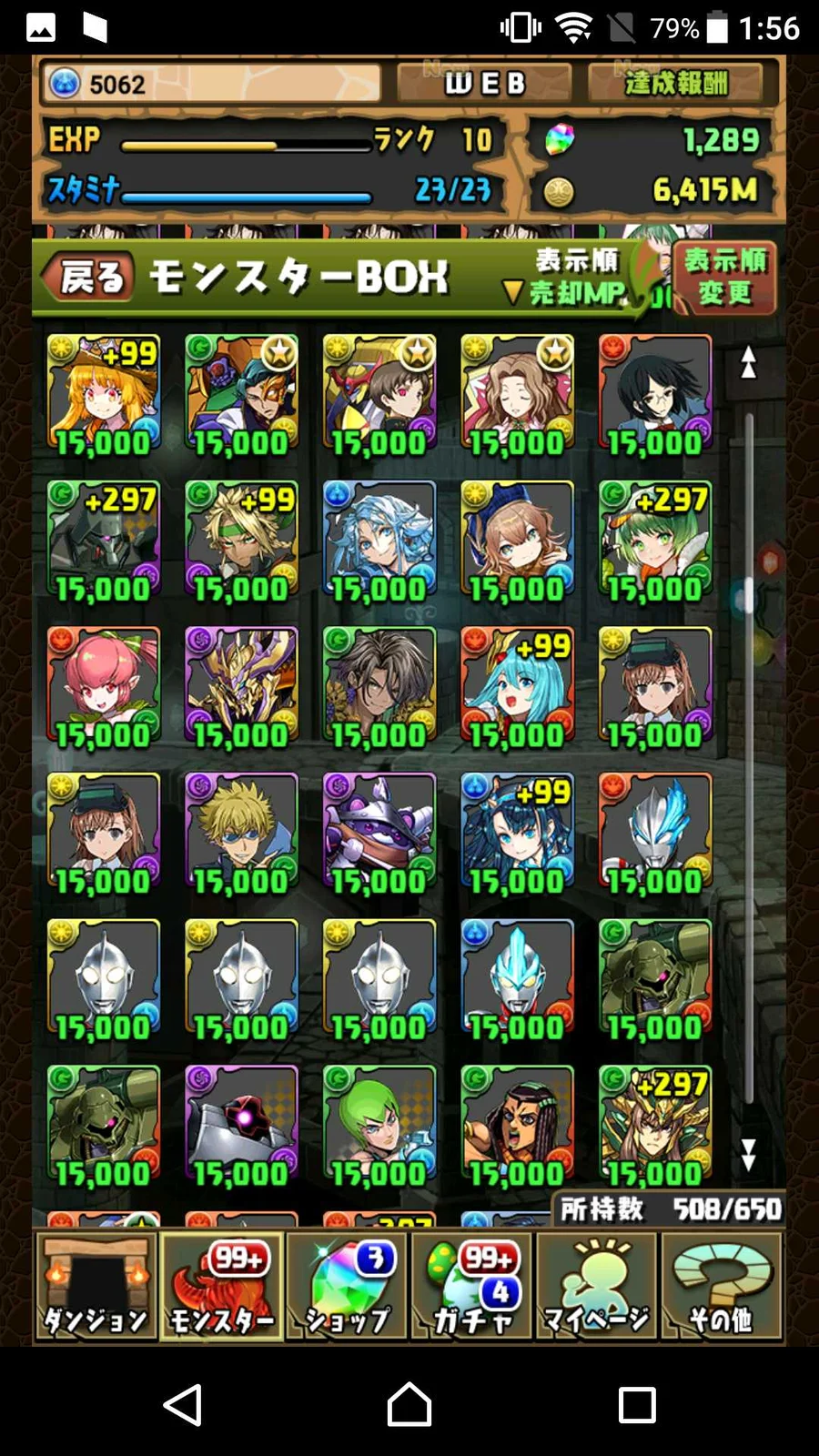Select the purple armored cat monster

pyautogui.click(x=379, y=833)
